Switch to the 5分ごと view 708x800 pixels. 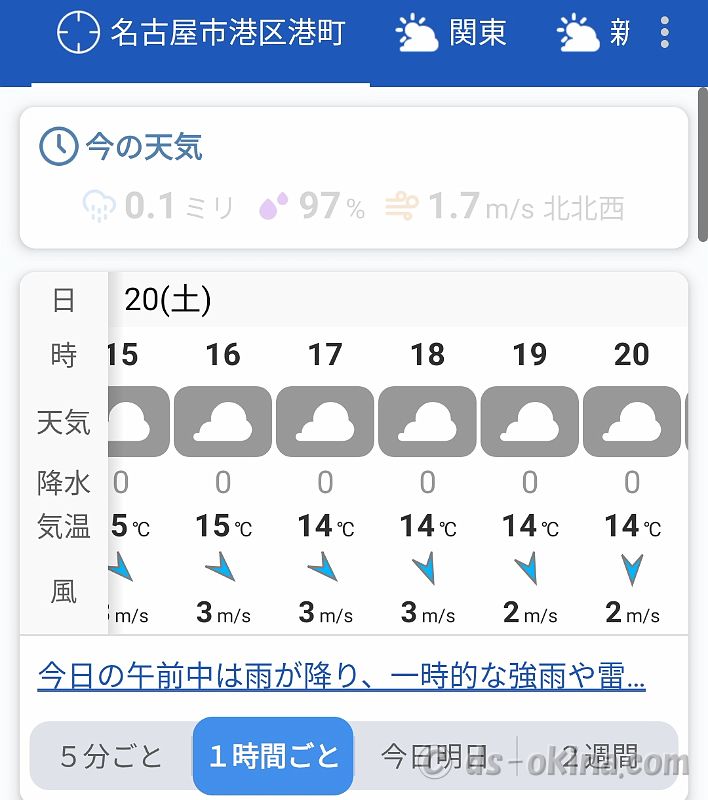click(111, 756)
